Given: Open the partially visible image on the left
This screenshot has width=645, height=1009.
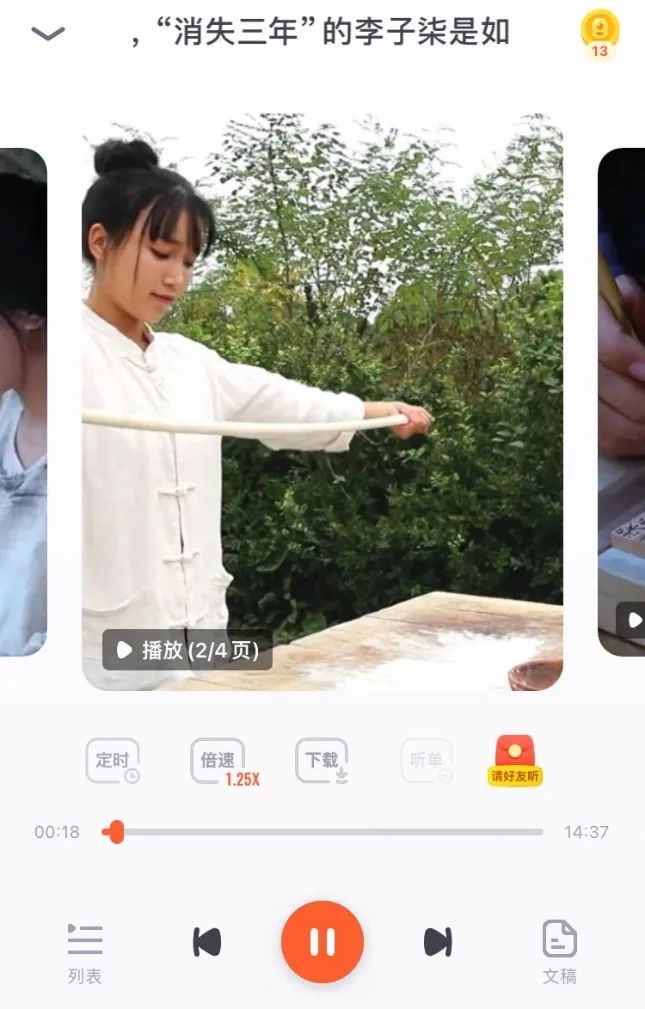Looking at the screenshot, I should tap(22, 400).
